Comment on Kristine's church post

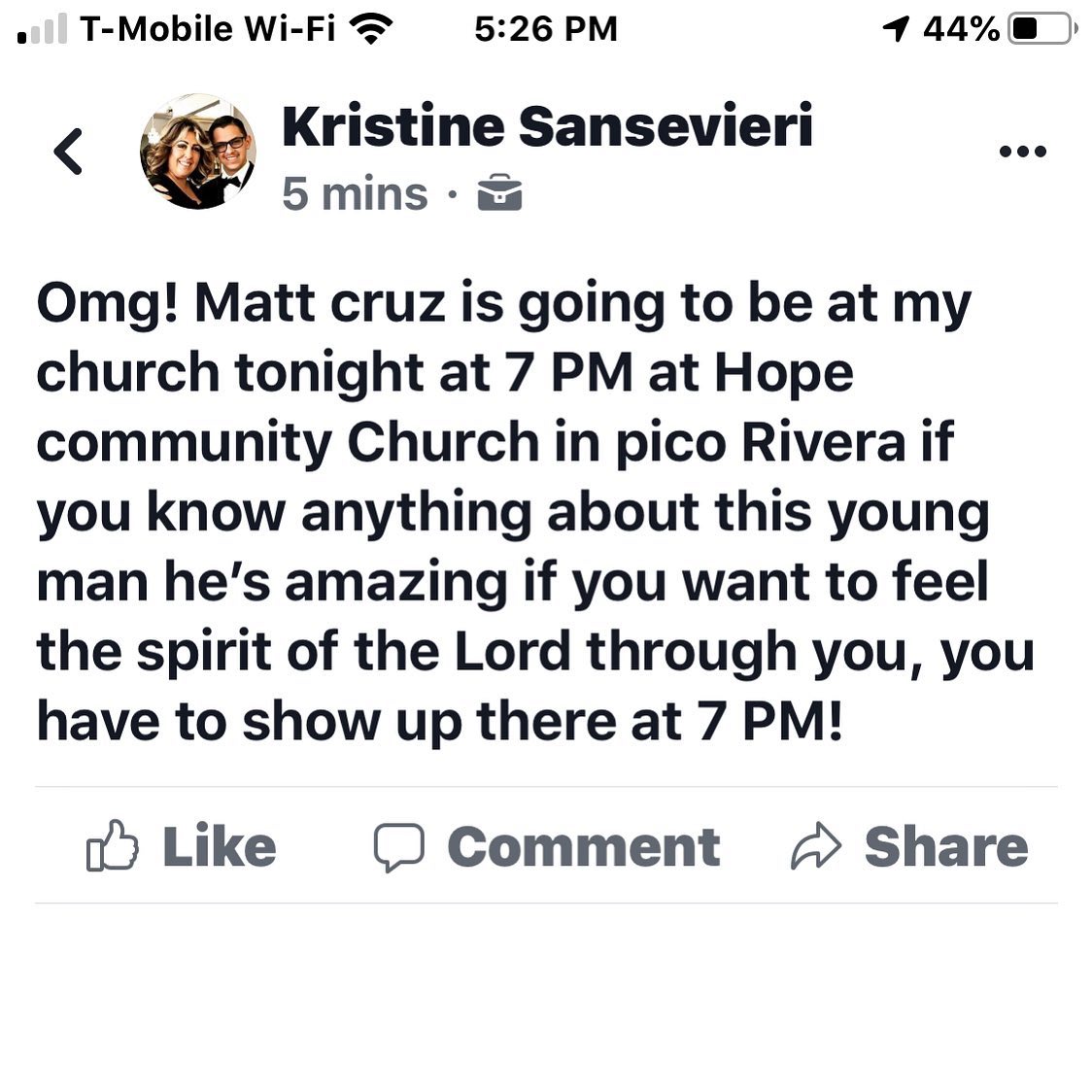coord(547,846)
